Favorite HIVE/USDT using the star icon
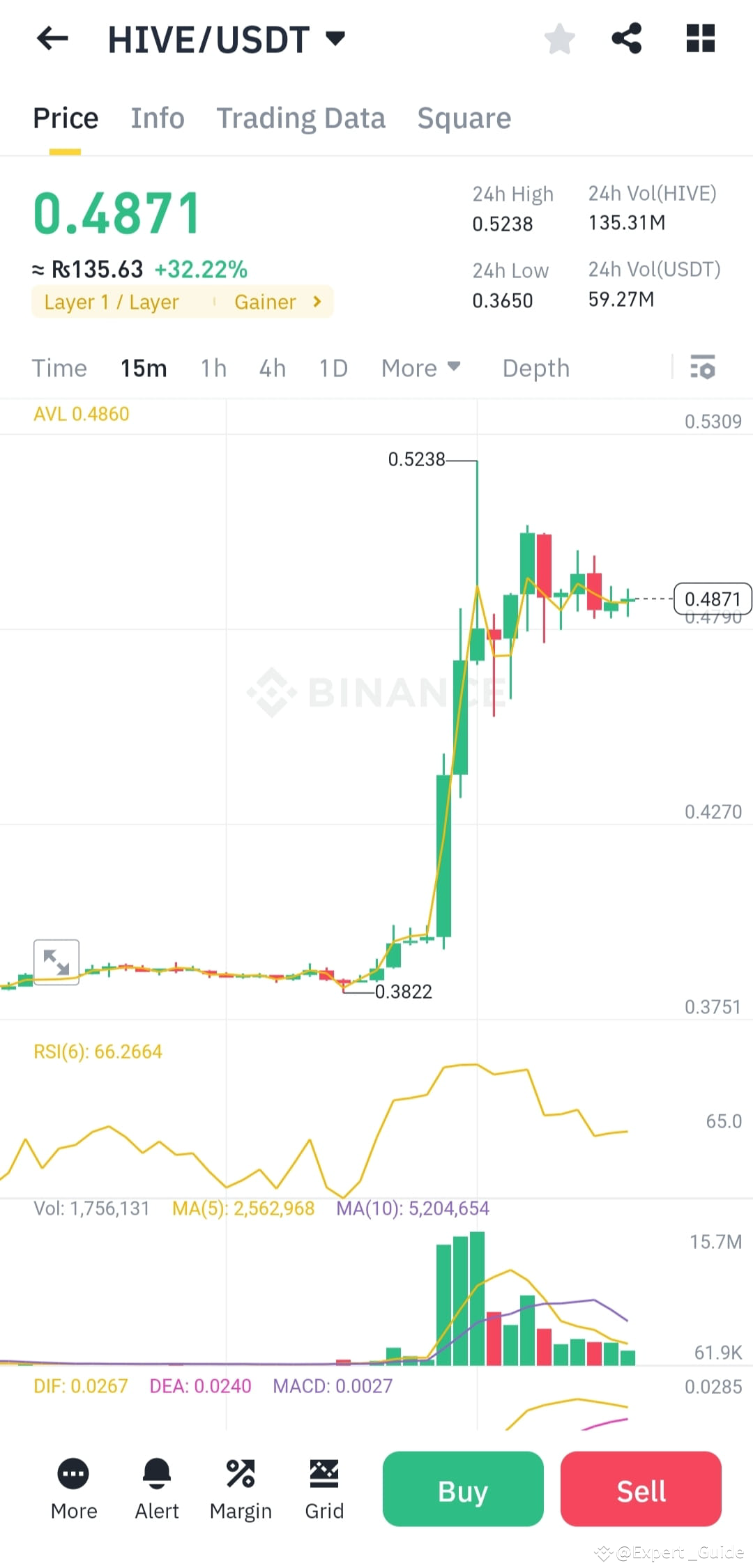The image size is (753, 1568). pyautogui.click(x=559, y=38)
